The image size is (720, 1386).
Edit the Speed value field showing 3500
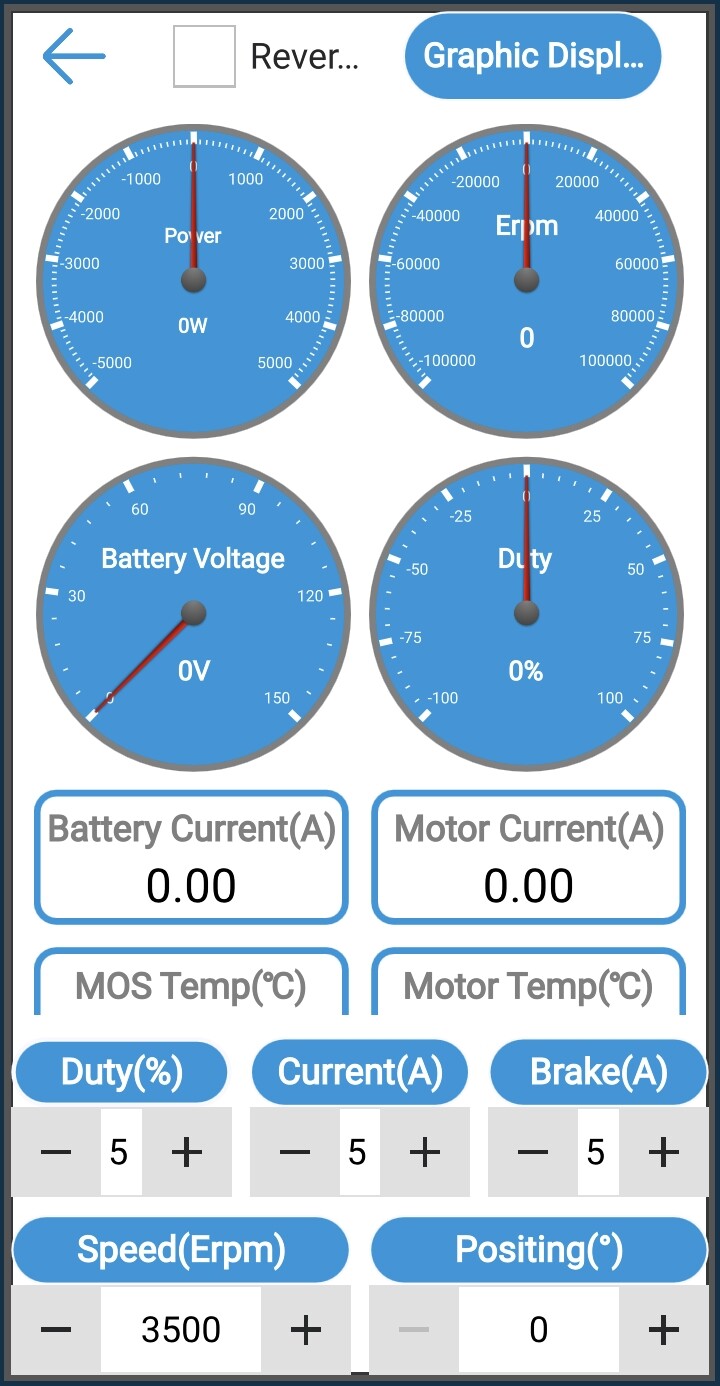pyautogui.click(x=181, y=1329)
